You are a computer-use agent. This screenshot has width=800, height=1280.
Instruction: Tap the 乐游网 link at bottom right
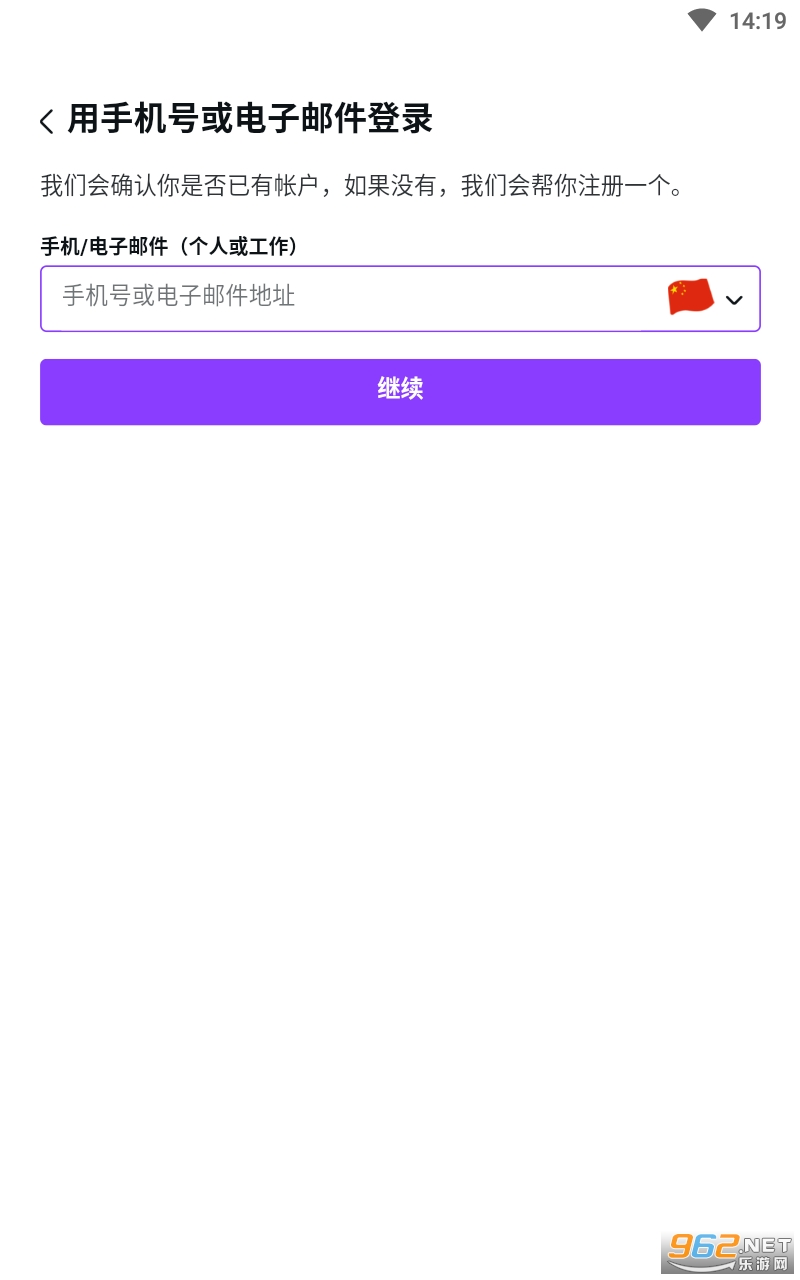coord(764,1264)
